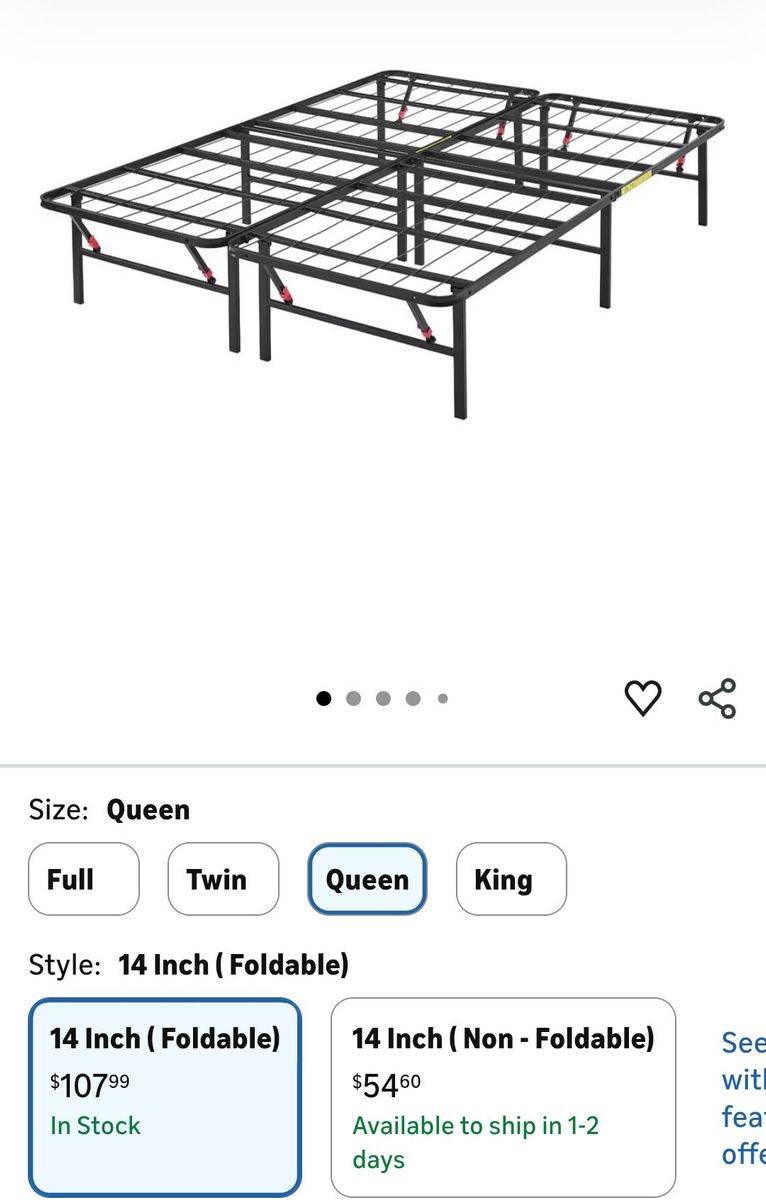Jump to the second image using its dot
The image size is (766, 1200).
tap(353, 698)
